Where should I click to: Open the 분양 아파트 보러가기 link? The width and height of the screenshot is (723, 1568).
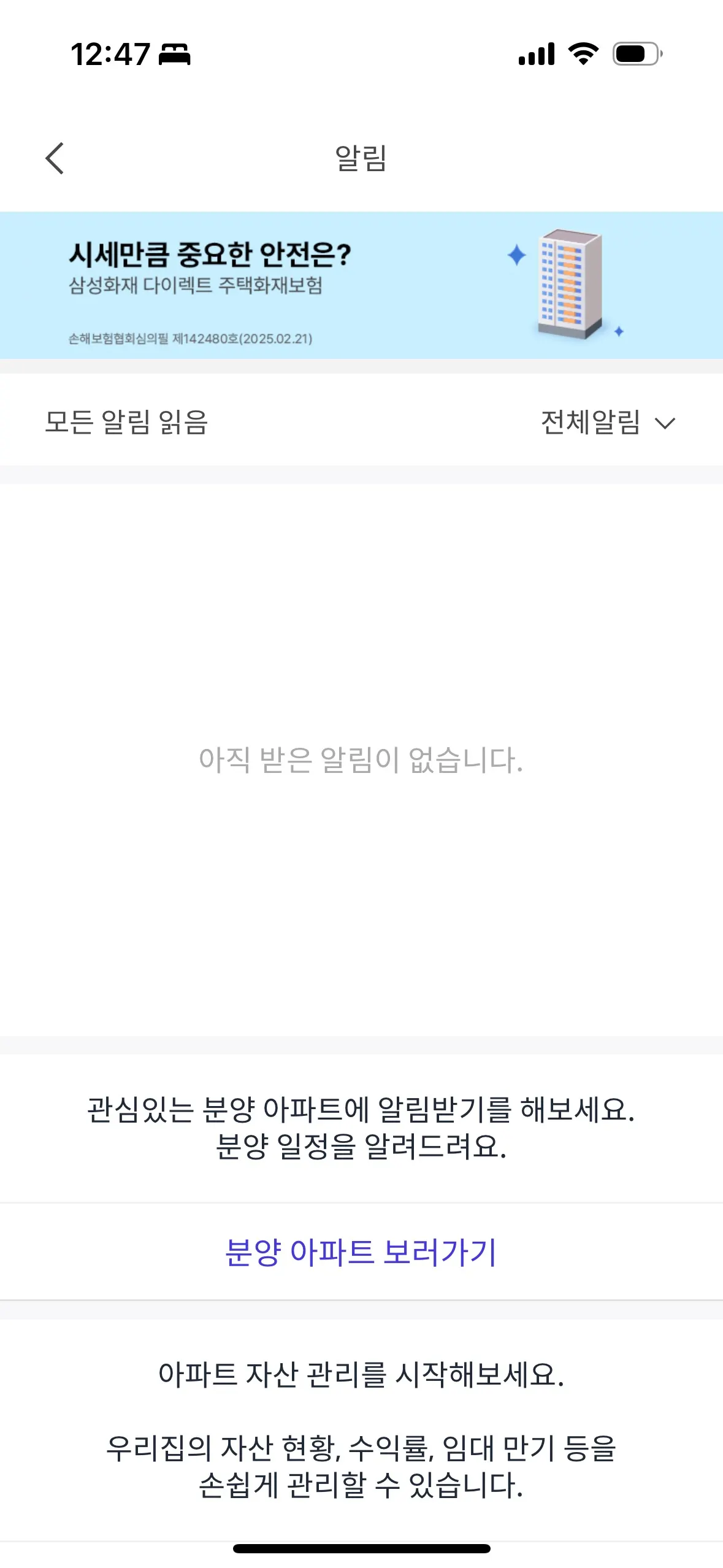coord(361,1252)
